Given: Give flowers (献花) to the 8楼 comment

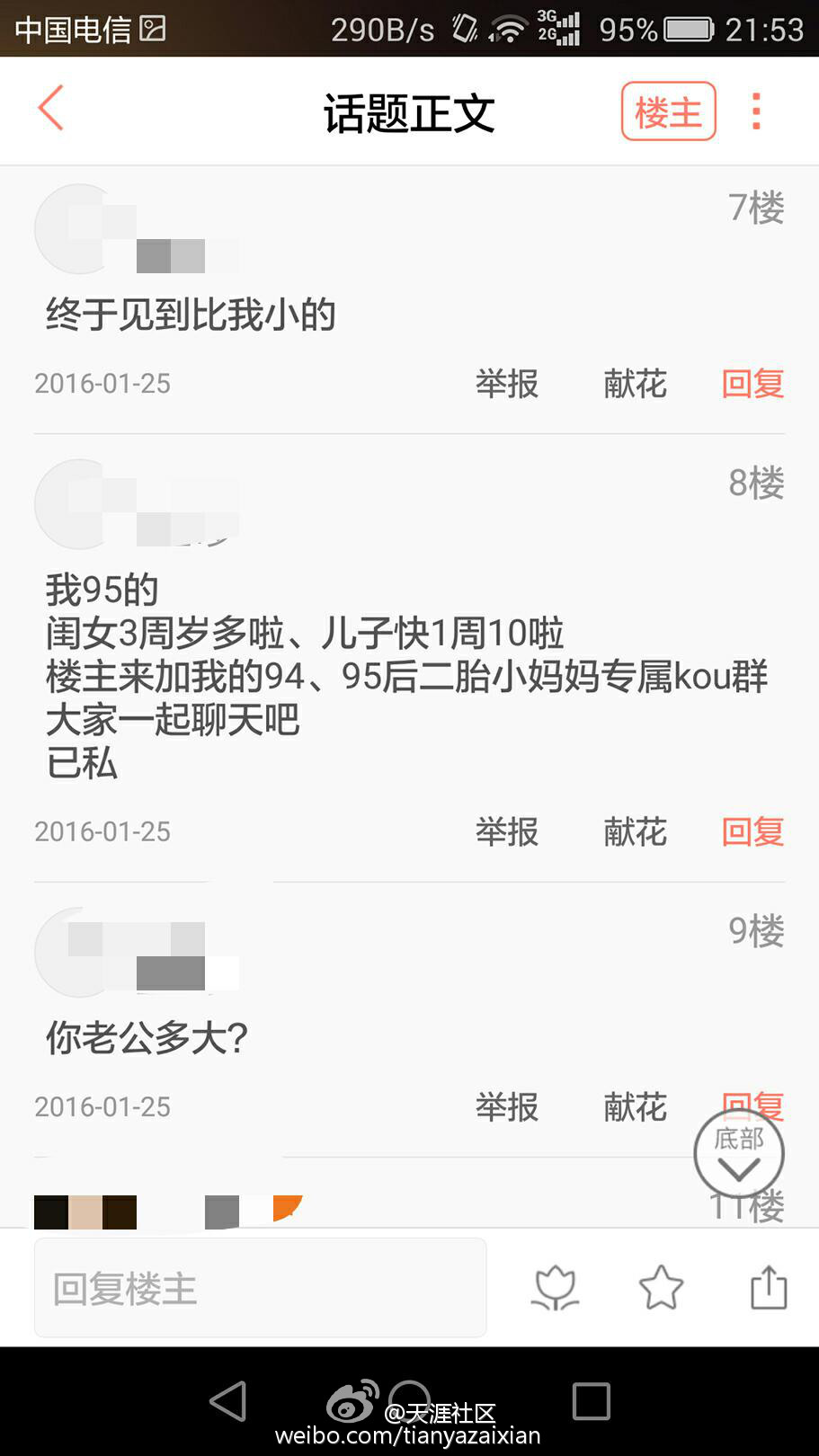Looking at the screenshot, I should pyautogui.click(x=635, y=832).
